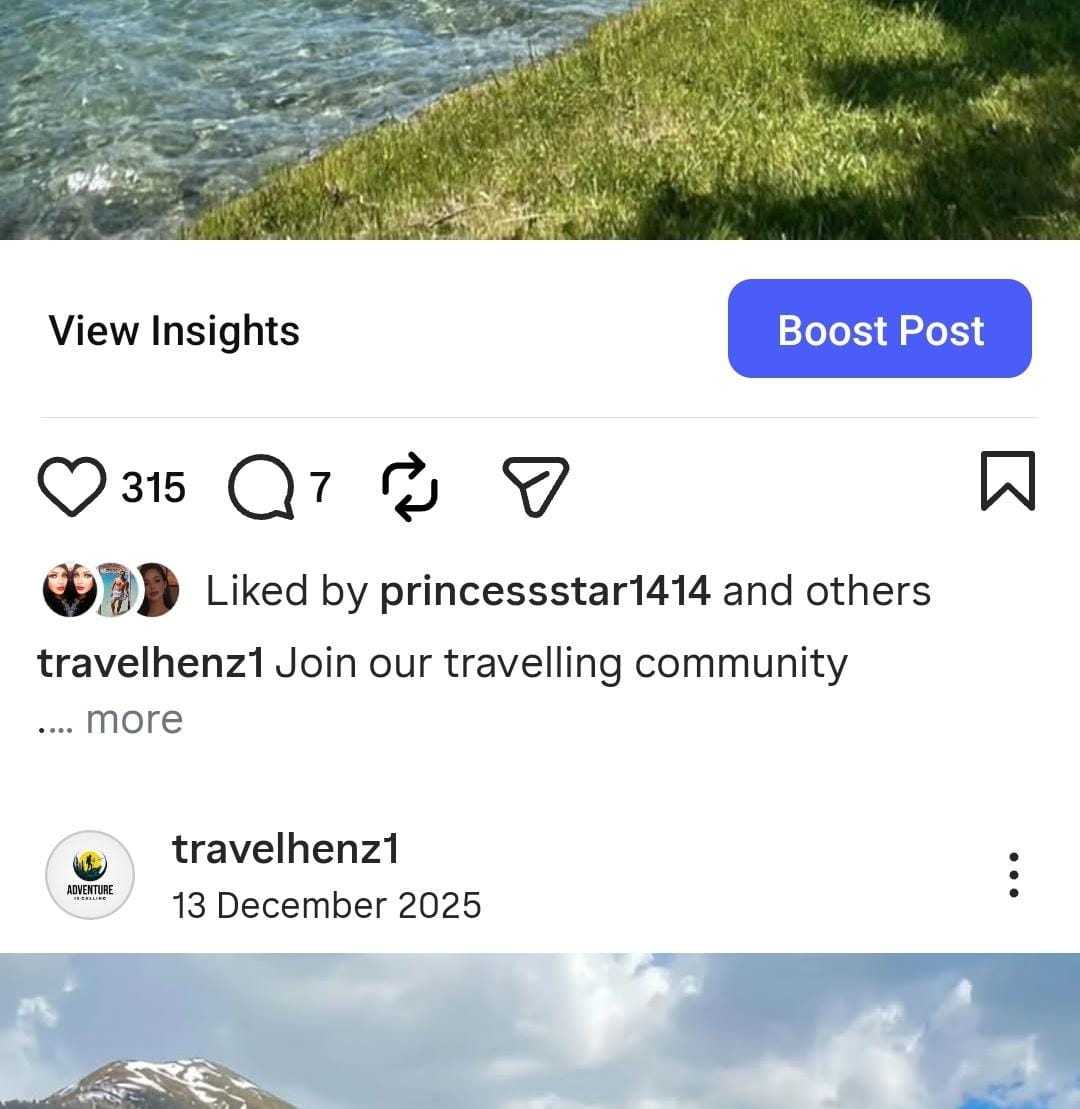This screenshot has width=1080, height=1109.
Task: Expand the caption with "more"
Action: 134,719
